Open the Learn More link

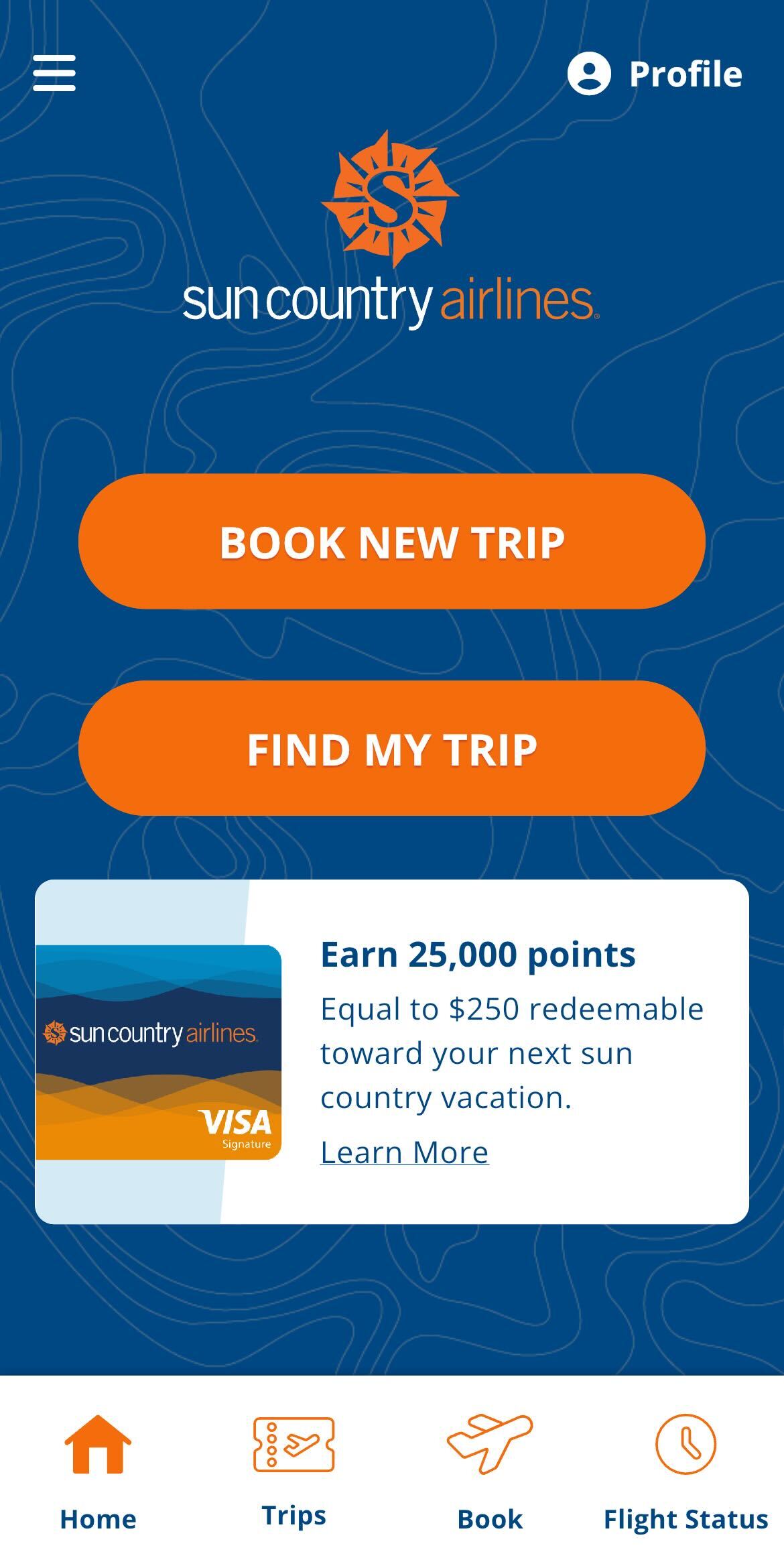tap(403, 1151)
